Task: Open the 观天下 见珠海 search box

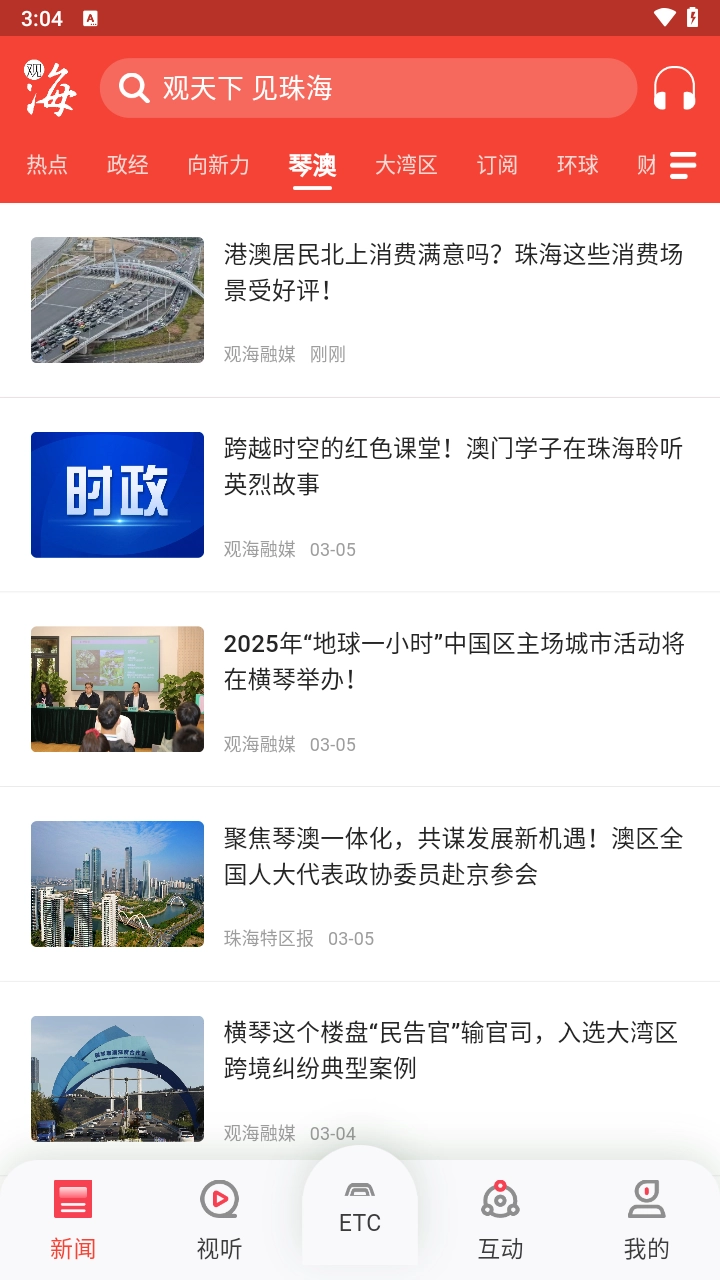Action: pos(368,88)
